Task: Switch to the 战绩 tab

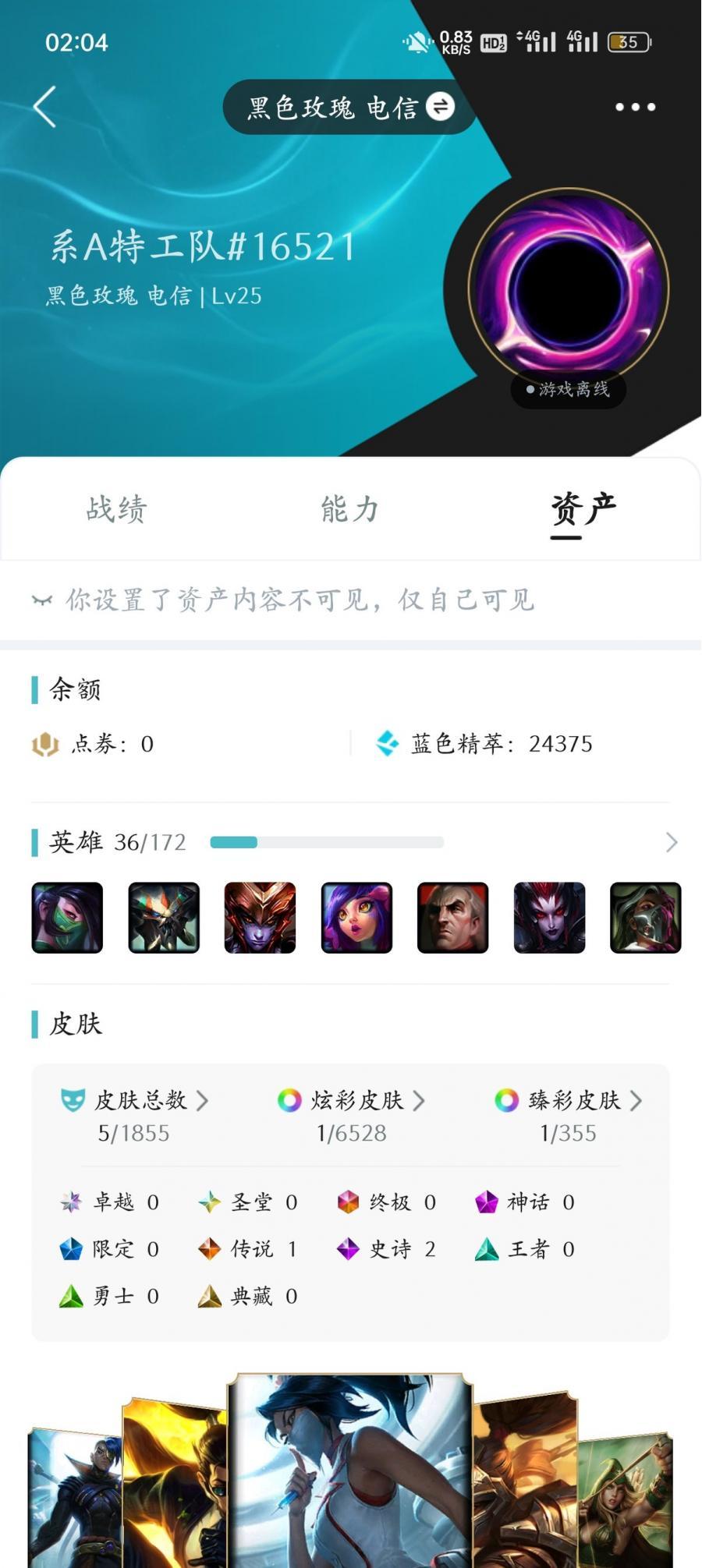Action: point(116,509)
